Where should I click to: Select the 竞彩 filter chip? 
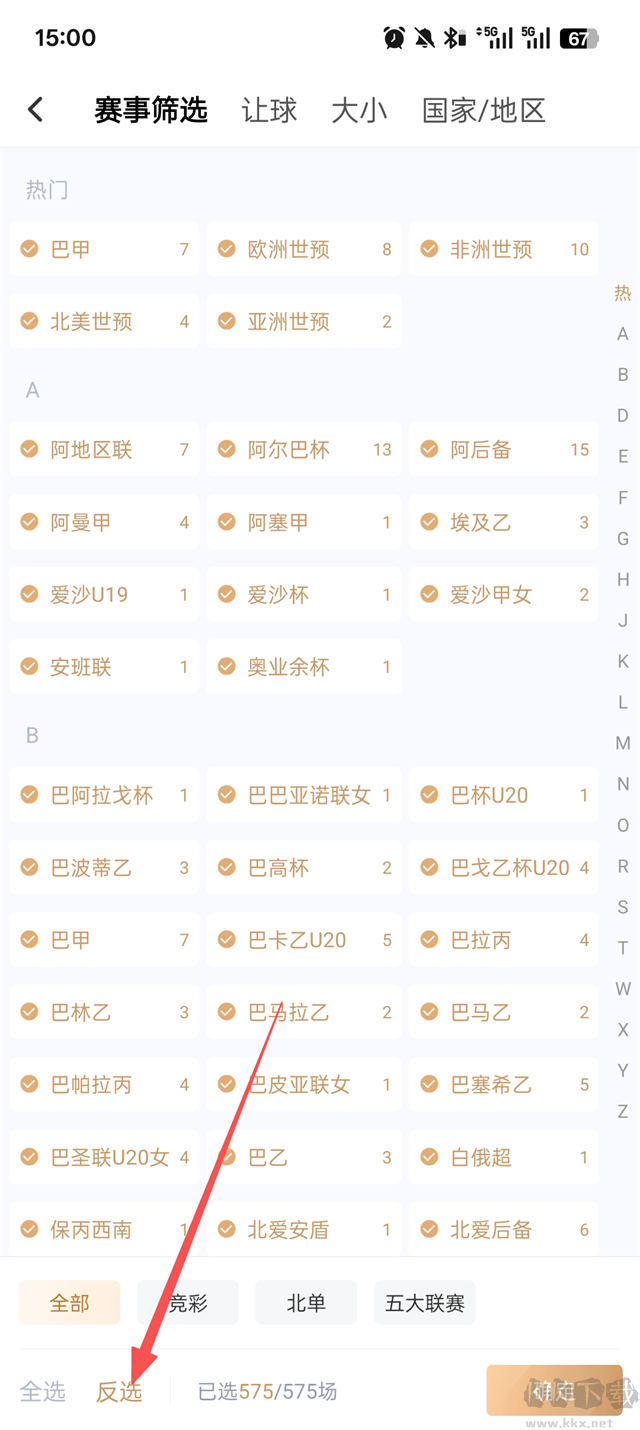[188, 1303]
